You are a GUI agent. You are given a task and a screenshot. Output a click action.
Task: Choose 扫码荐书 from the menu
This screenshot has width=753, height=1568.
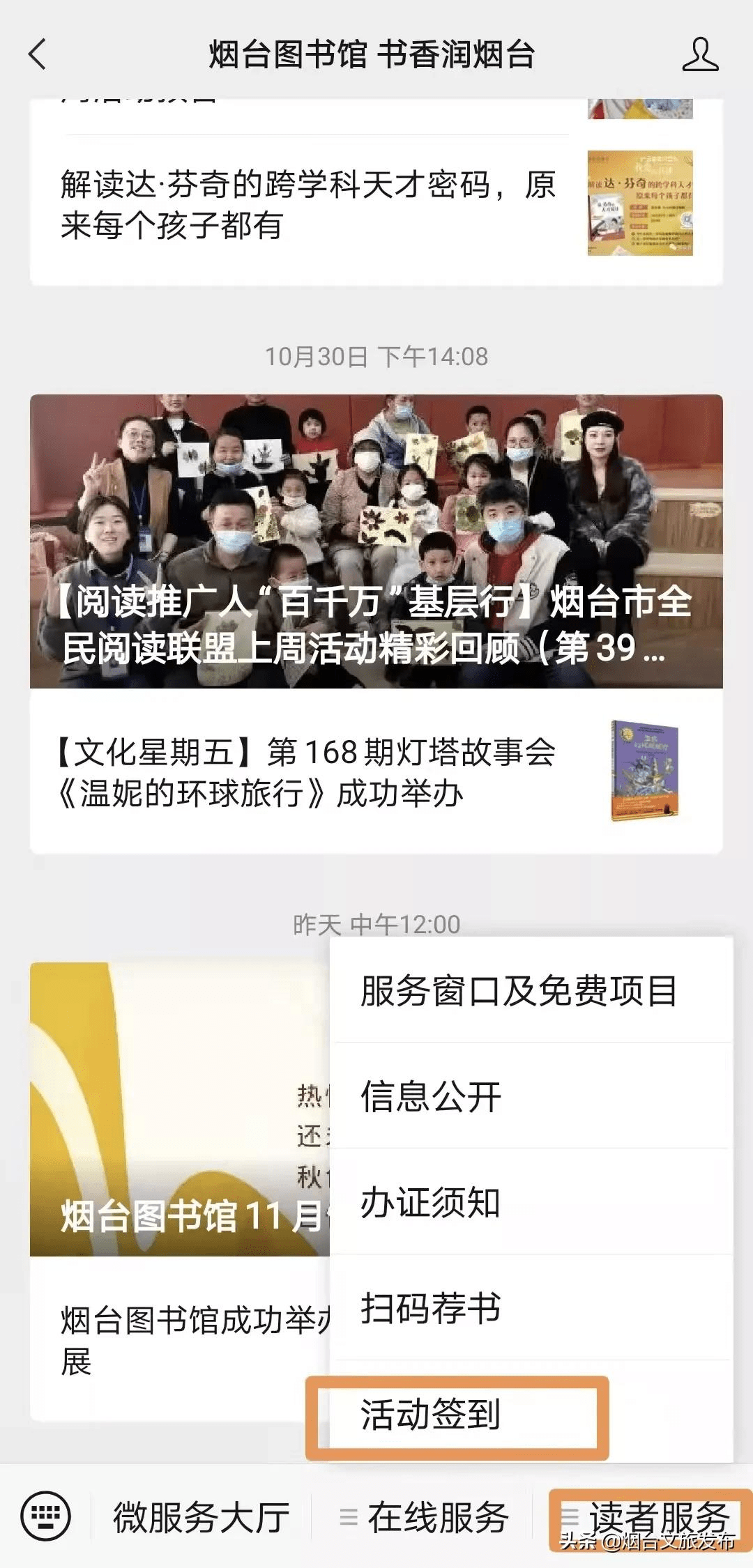pyautogui.click(x=431, y=1308)
